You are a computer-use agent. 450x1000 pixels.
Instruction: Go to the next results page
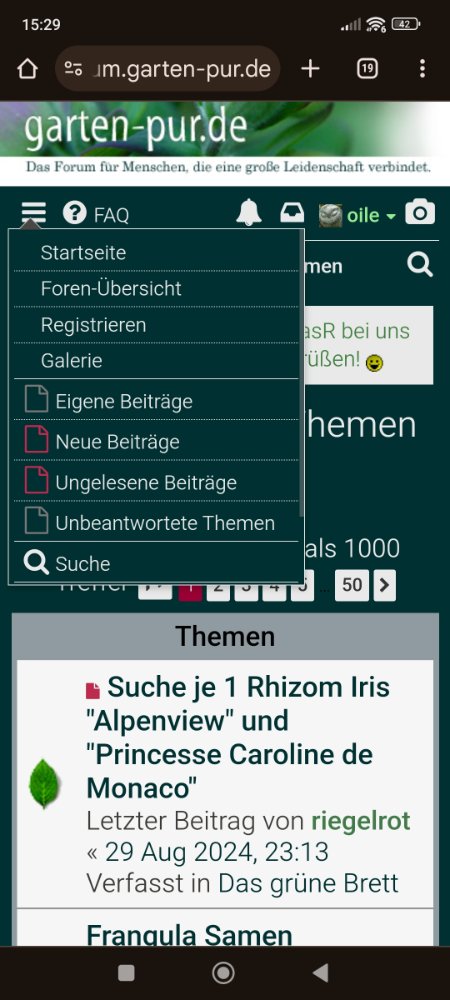[x=384, y=585]
